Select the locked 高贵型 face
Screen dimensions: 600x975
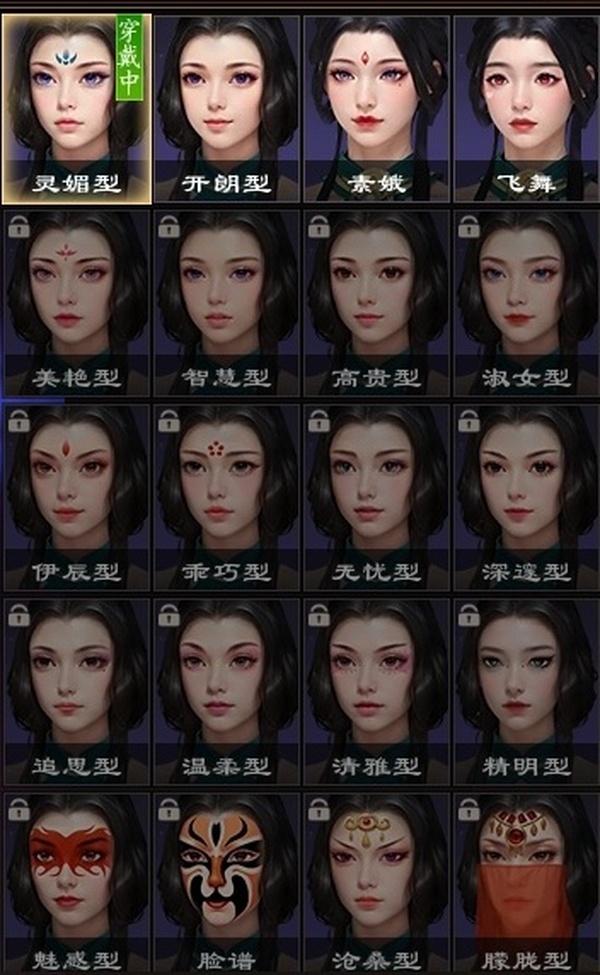click(377, 302)
